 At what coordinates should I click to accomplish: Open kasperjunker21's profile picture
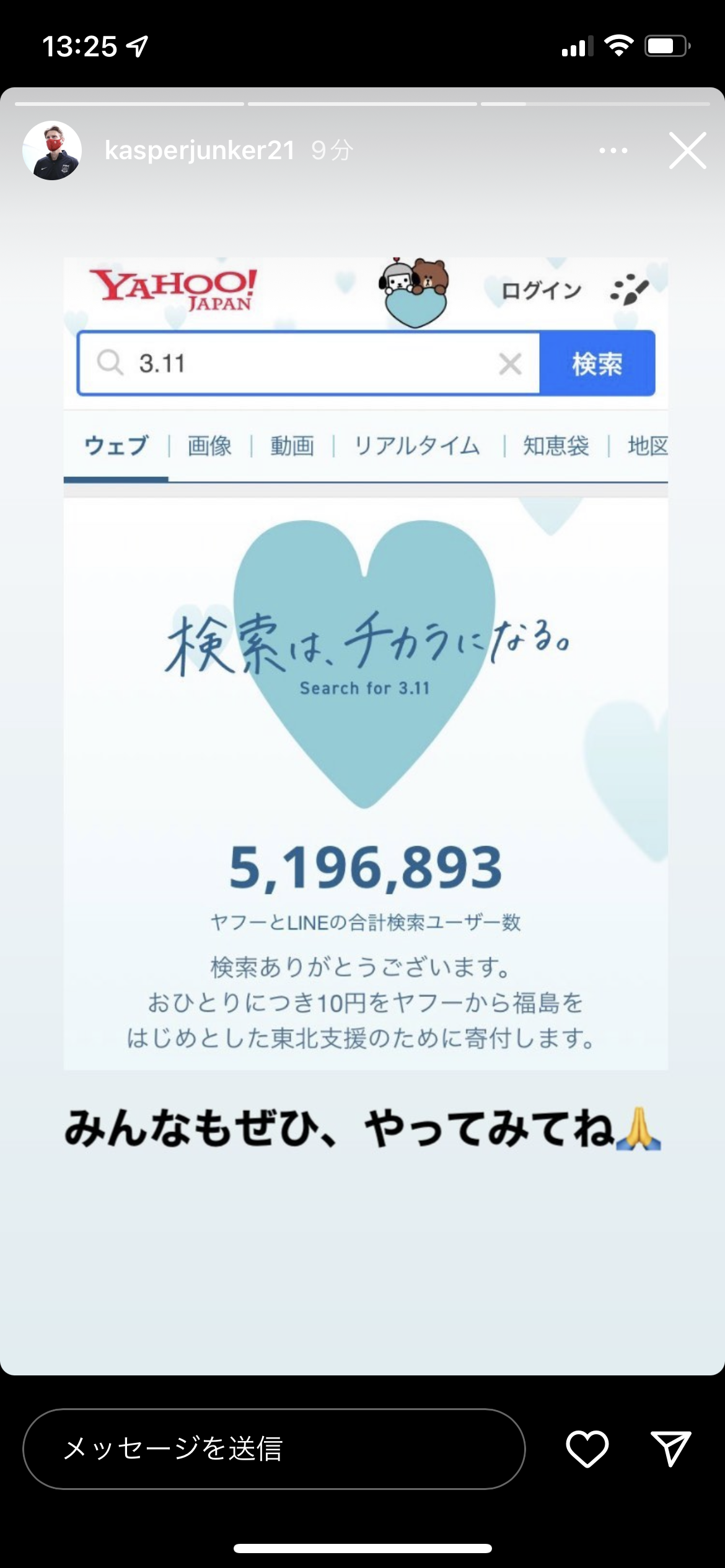coord(52,150)
